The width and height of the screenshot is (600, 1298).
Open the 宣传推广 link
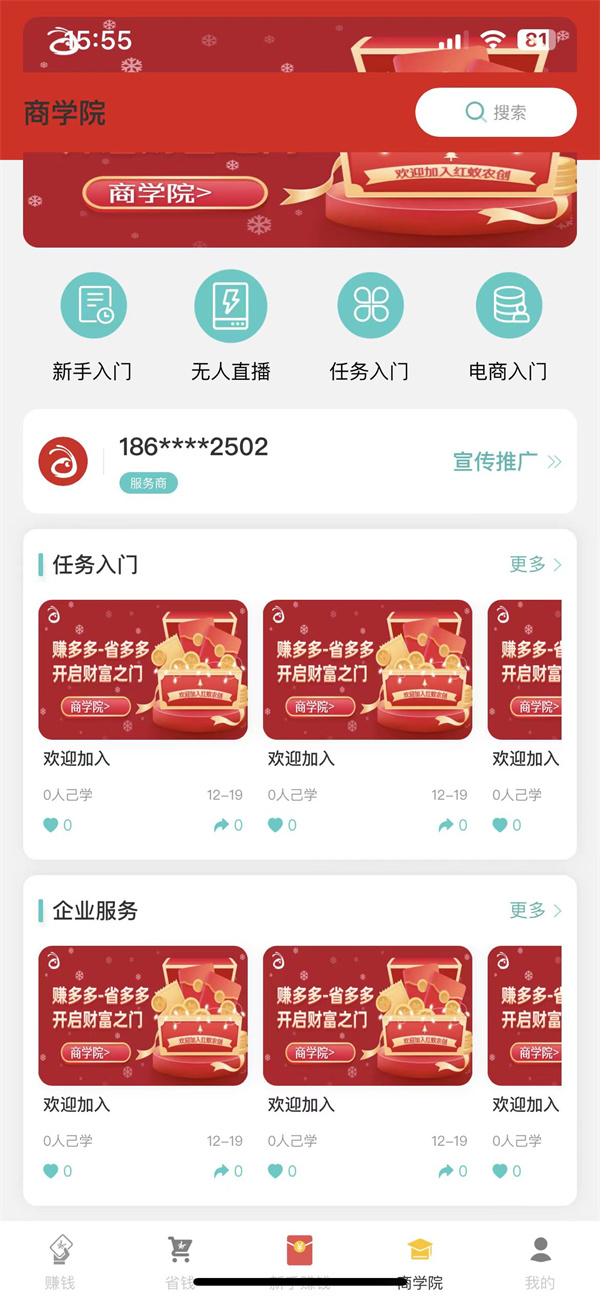507,461
